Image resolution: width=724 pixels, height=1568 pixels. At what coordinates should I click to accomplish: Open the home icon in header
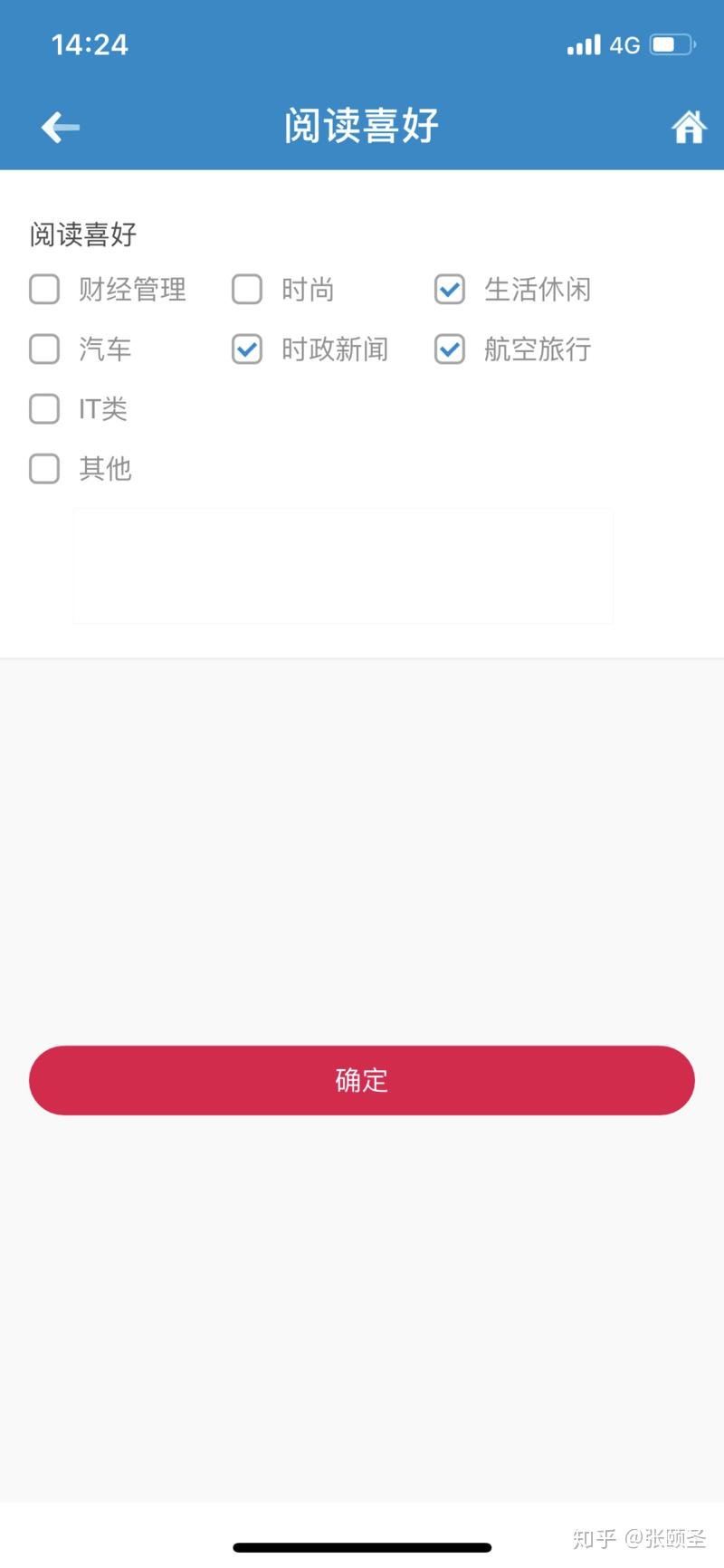point(689,127)
